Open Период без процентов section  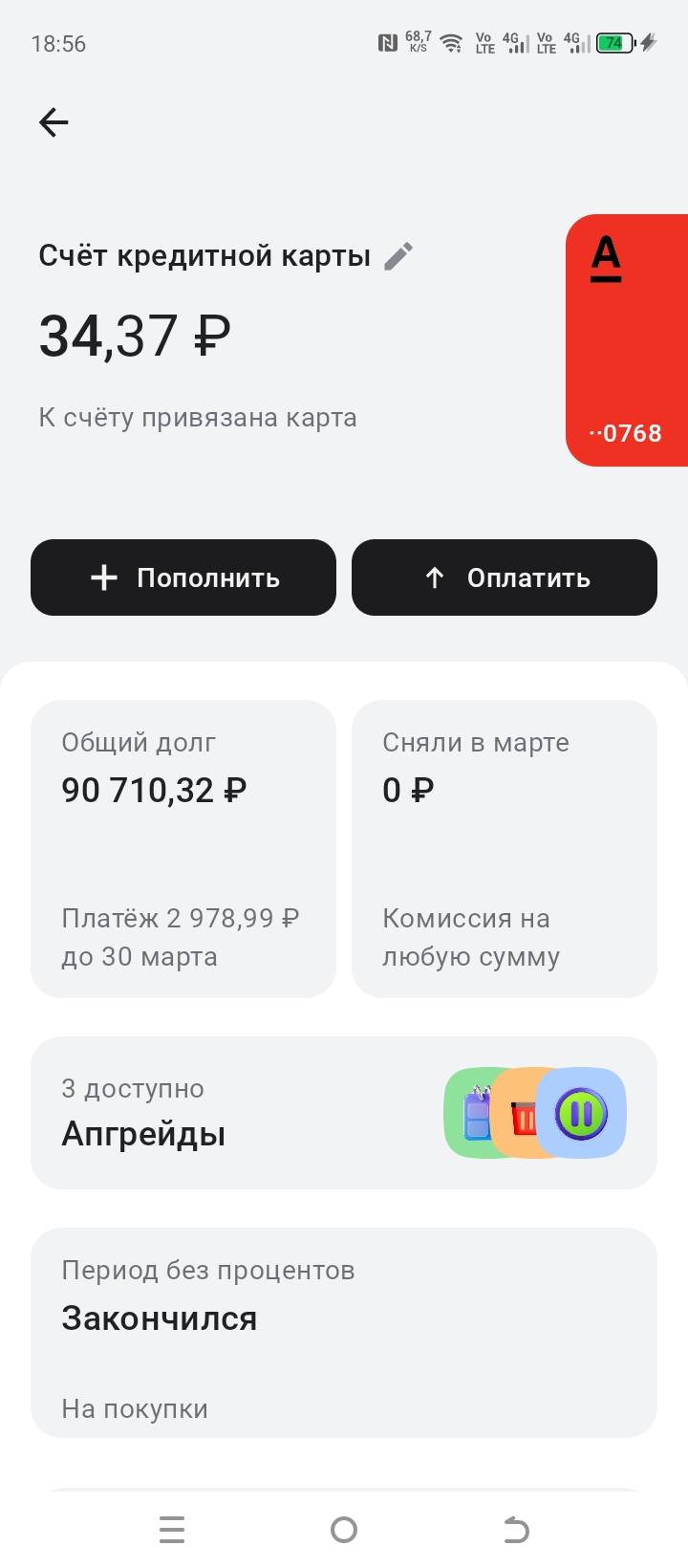pos(344,1333)
